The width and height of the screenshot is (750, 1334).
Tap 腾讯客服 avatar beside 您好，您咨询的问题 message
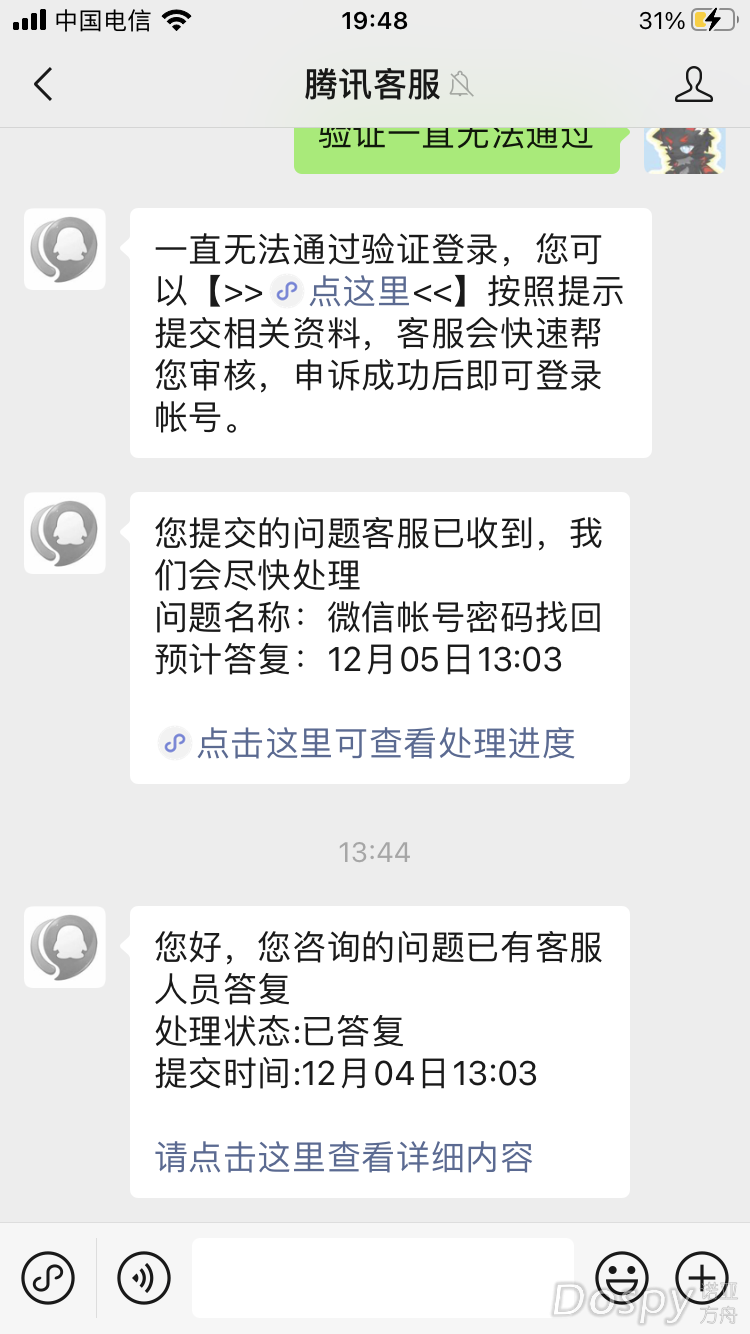pyautogui.click(x=65, y=947)
